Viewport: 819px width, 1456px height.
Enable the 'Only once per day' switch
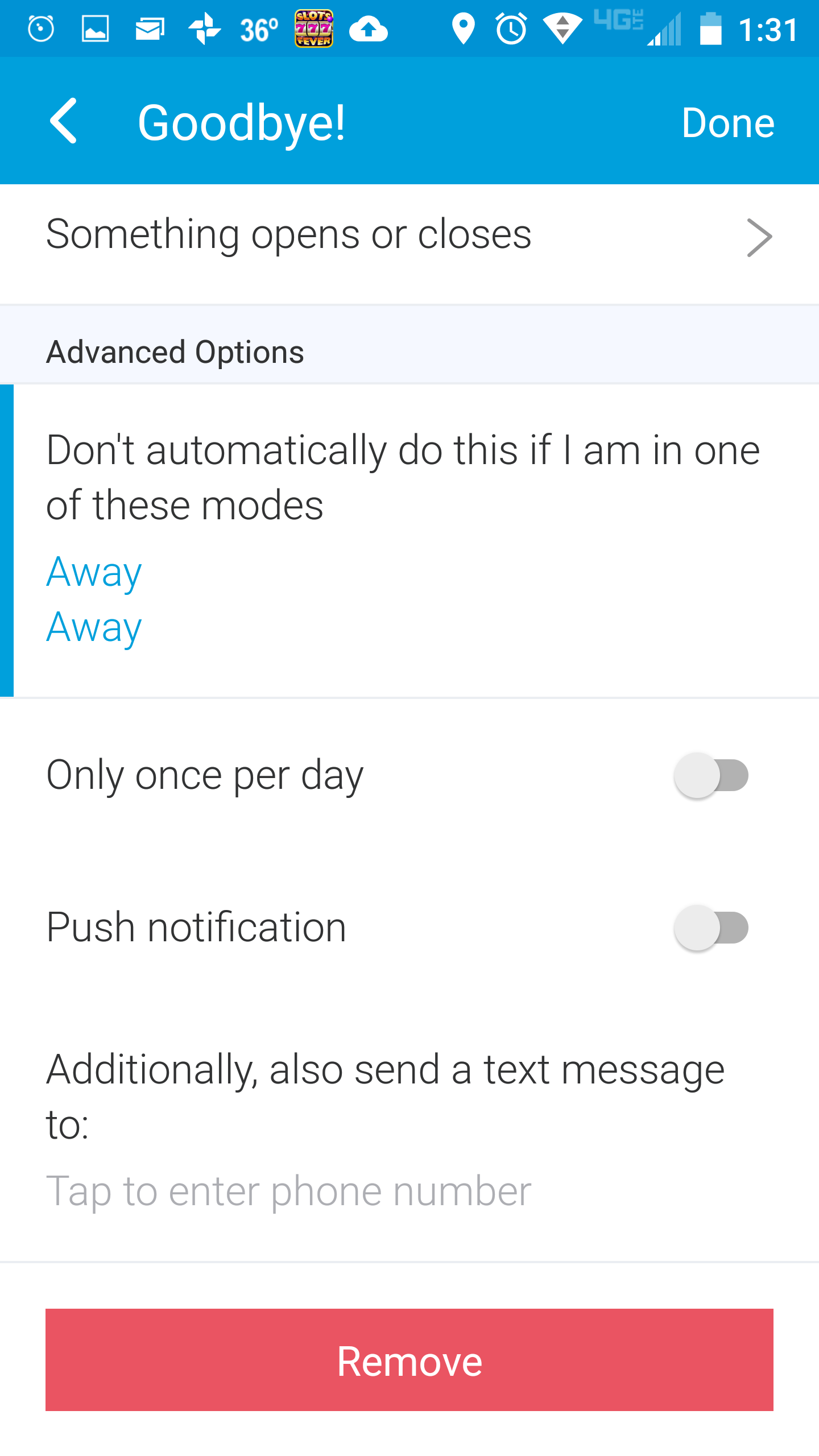711,775
